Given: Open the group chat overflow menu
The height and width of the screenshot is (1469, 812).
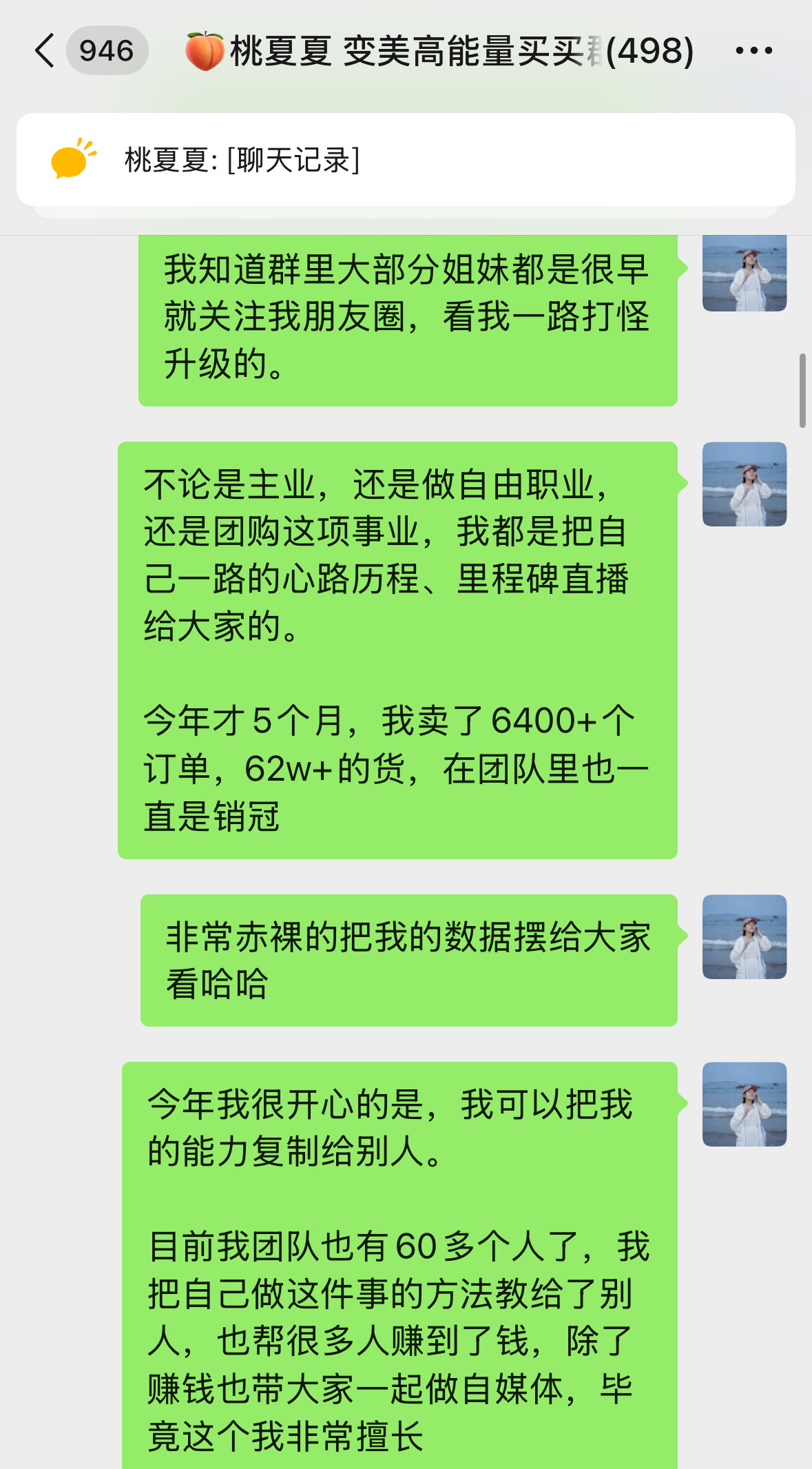Looking at the screenshot, I should 753,51.
